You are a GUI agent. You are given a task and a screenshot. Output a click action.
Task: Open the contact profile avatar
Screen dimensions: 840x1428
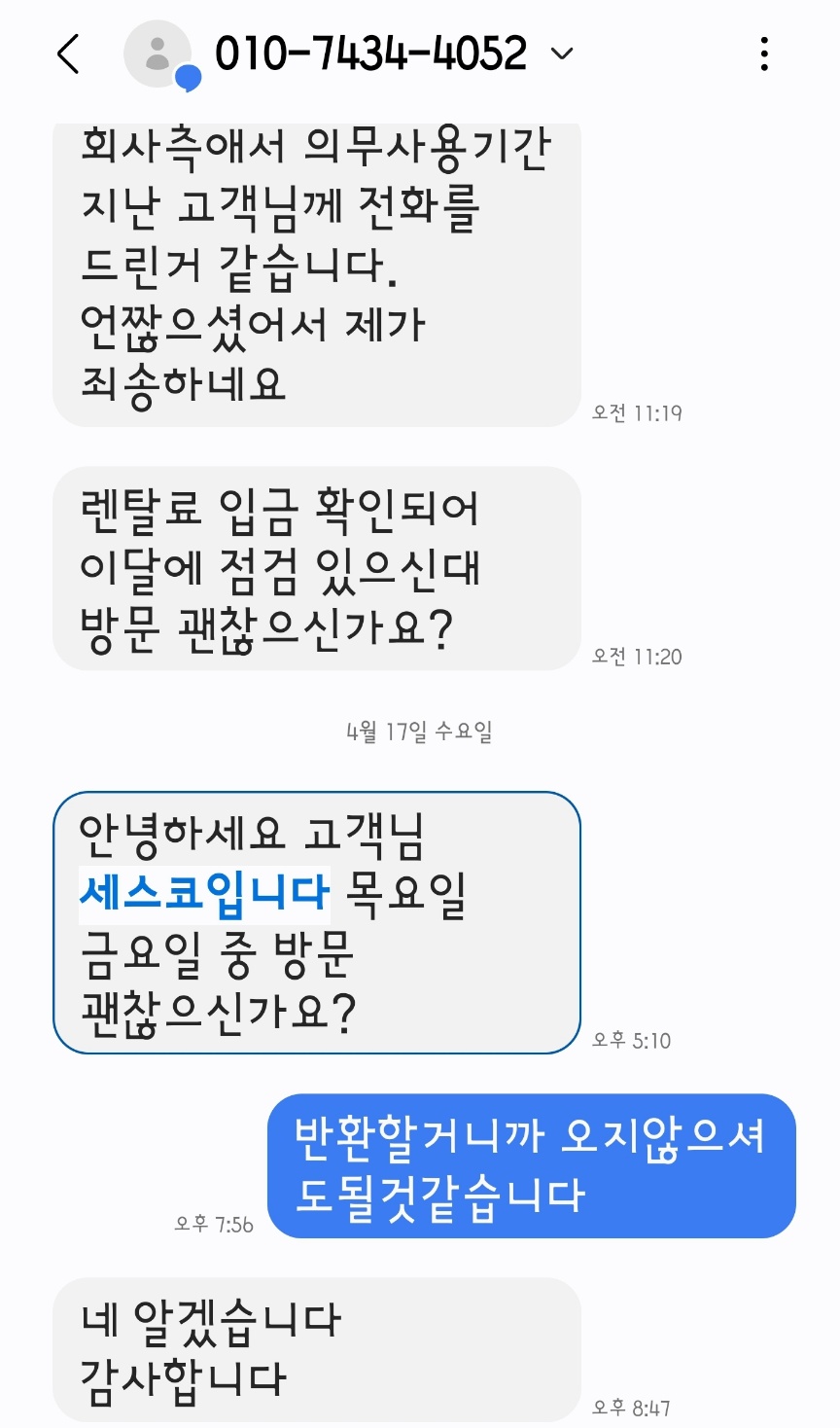pos(157,54)
